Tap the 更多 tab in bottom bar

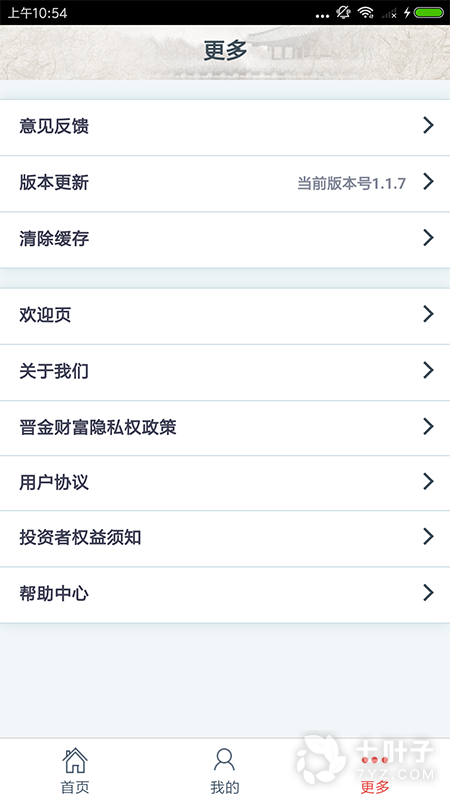click(375, 770)
